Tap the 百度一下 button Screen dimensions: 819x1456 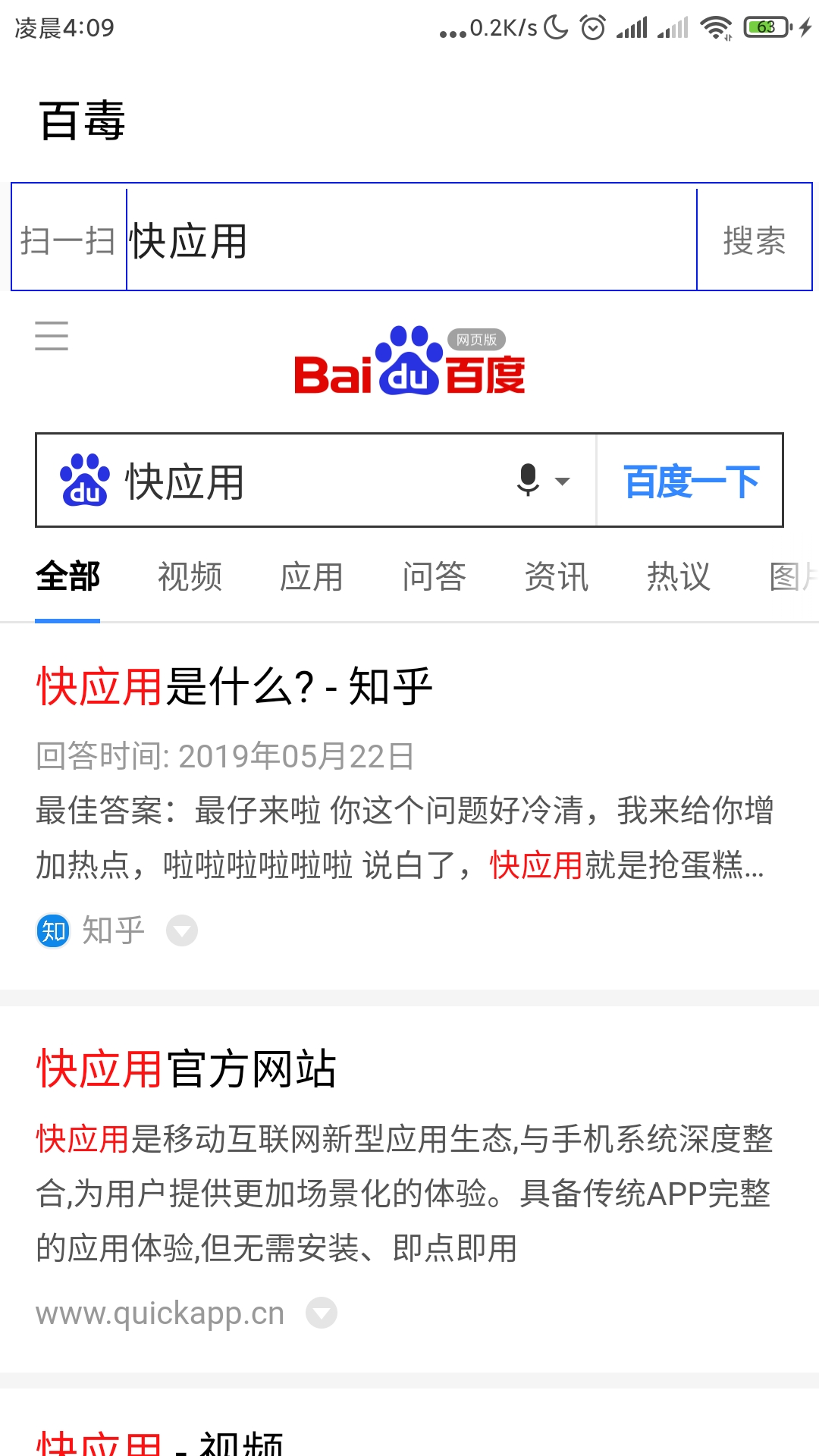pos(690,481)
